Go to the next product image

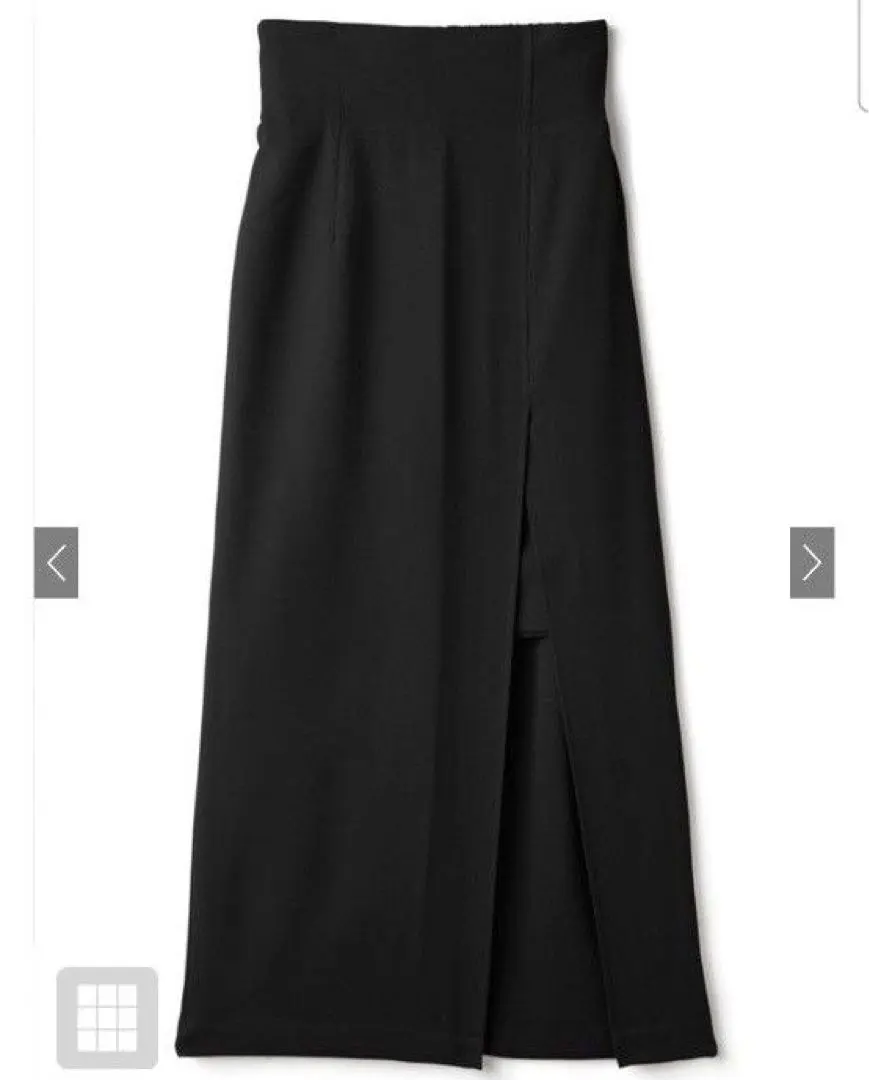(x=811, y=563)
